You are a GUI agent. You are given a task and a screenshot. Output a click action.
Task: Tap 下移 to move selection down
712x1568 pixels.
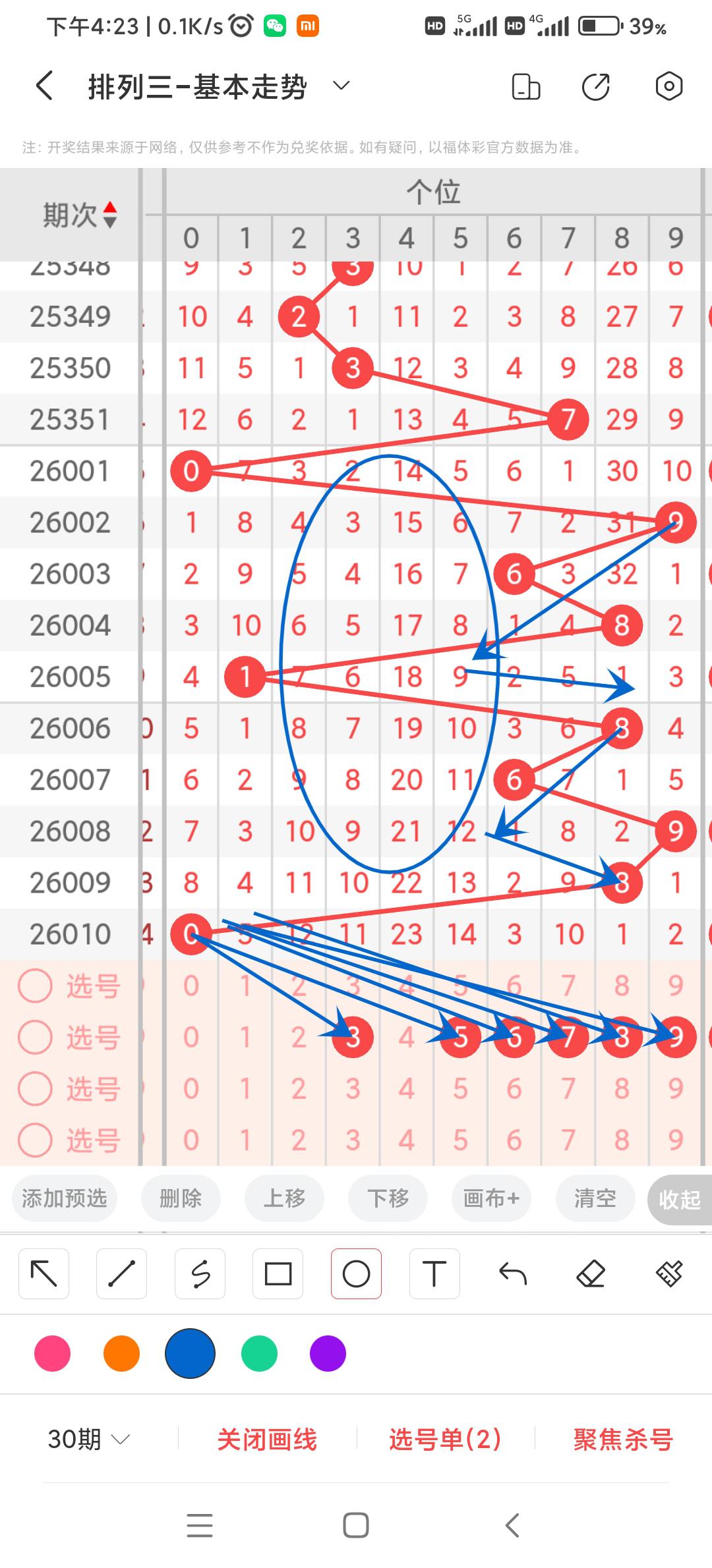pyautogui.click(x=388, y=1198)
